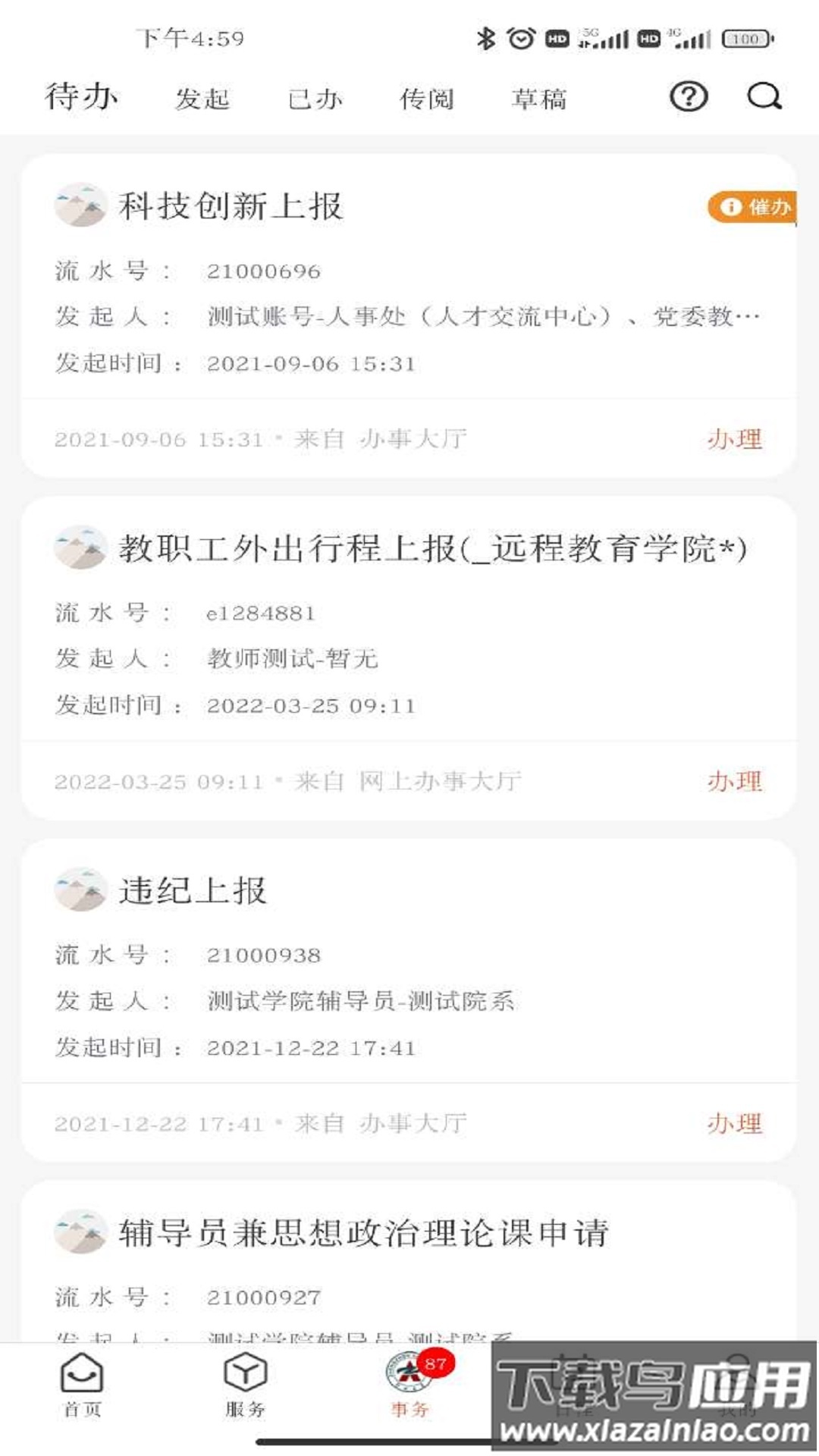This screenshot has width=819, height=1456.
Task: Tap the search magnifier icon
Action: [x=764, y=98]
